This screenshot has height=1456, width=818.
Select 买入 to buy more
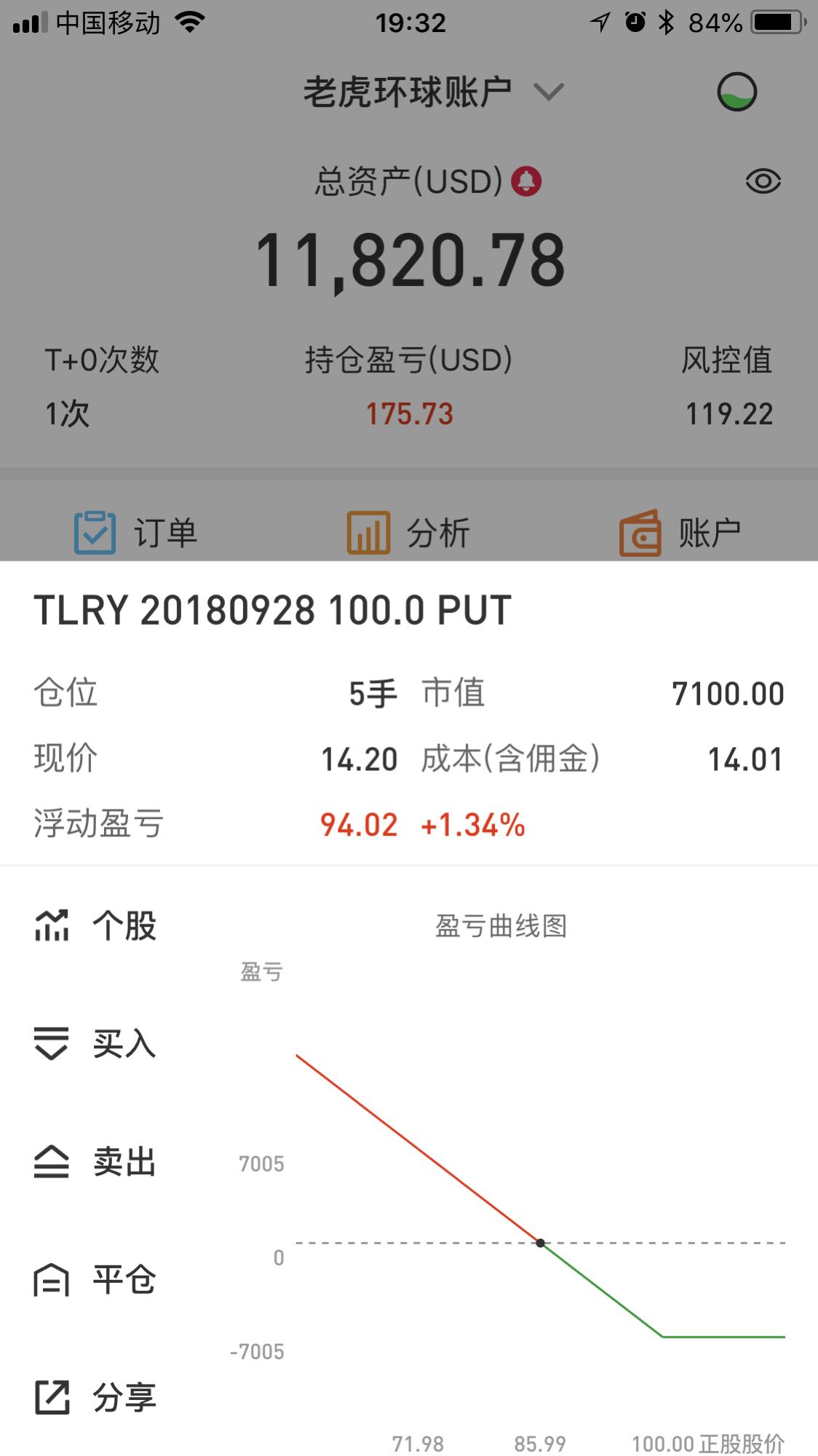tap(95, 1044)
